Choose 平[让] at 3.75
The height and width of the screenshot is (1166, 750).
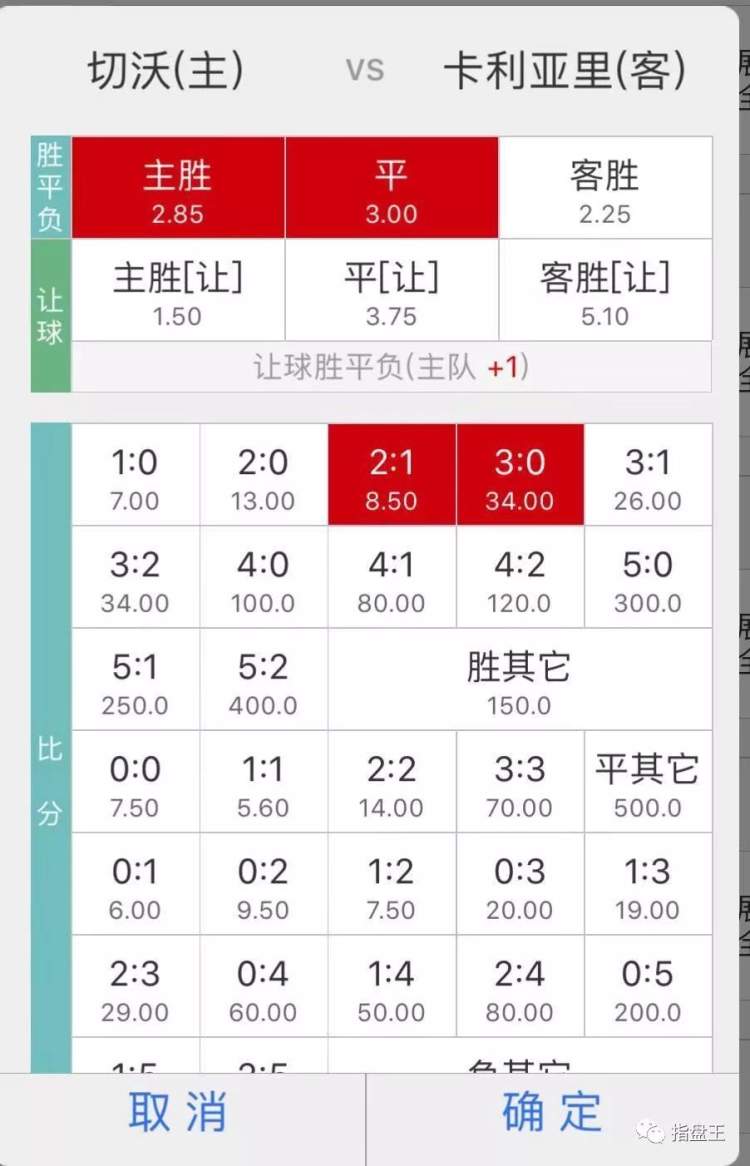tap(391, 291)
